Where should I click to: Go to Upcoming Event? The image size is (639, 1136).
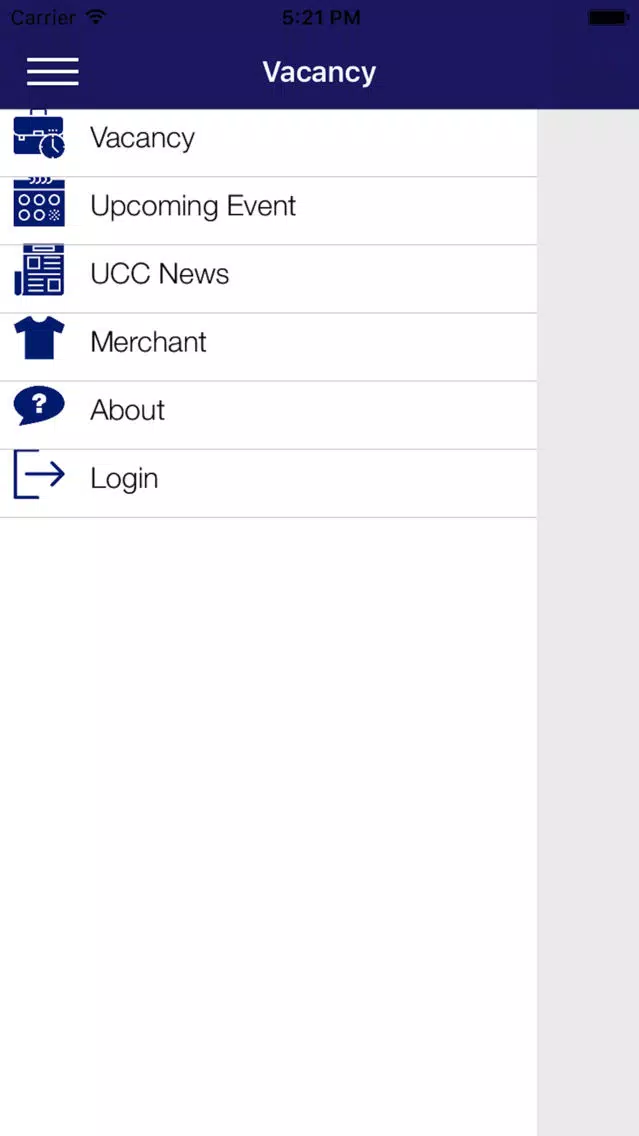(268, 211)
